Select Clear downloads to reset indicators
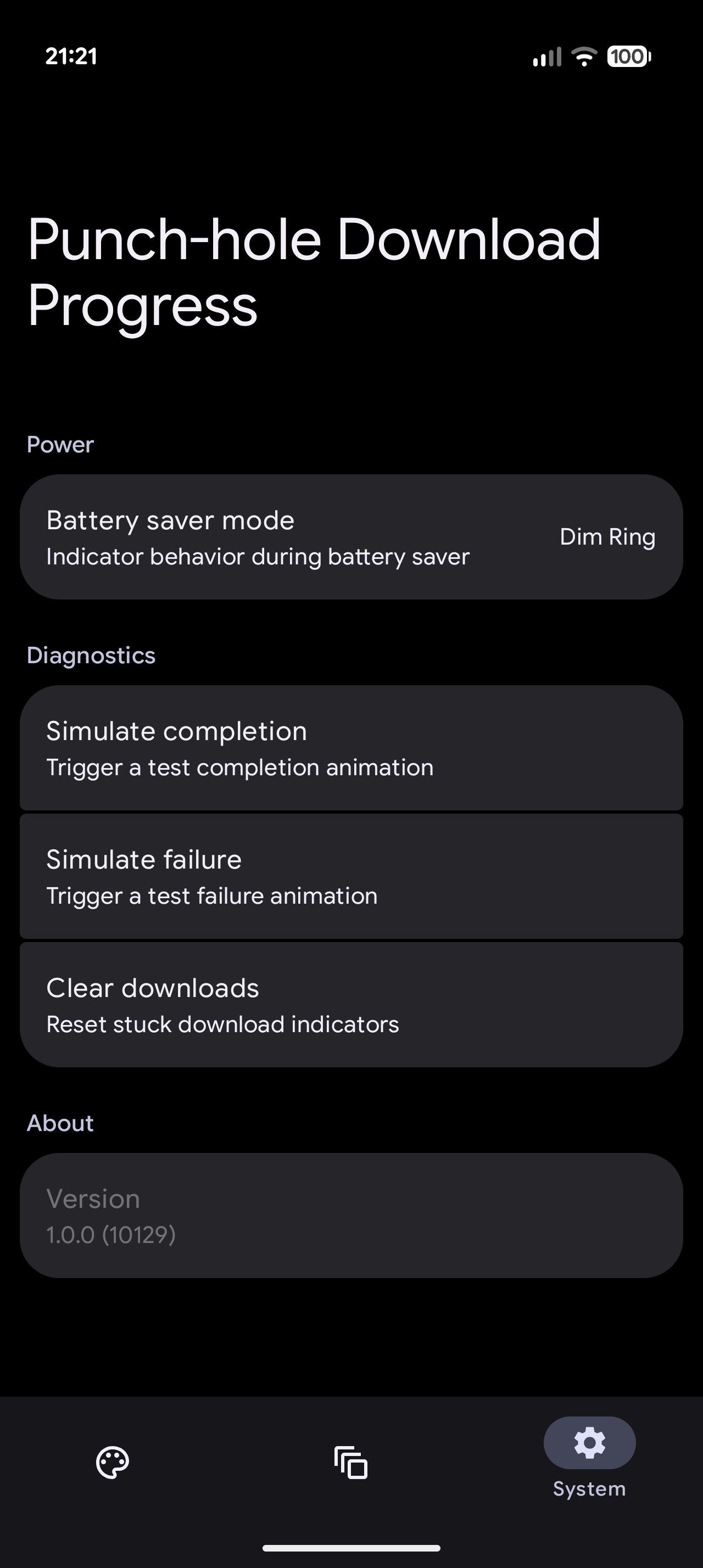This screenshot has width=703, height=1568. (351, 1004)
